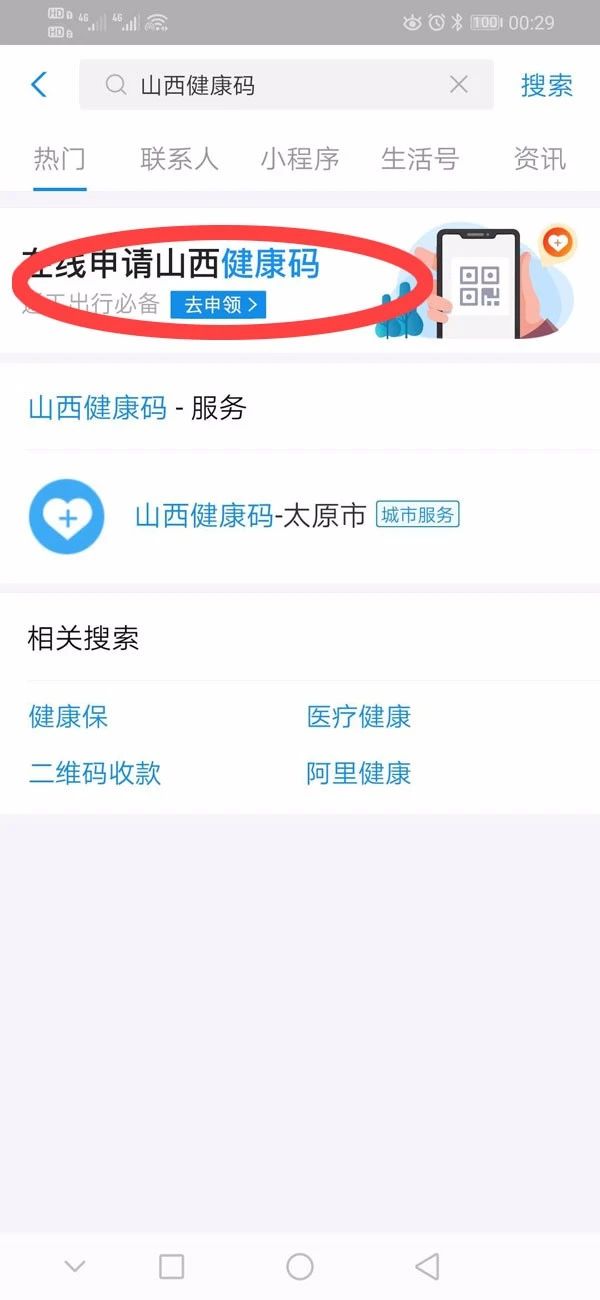Switch to the 资讯 tab
600x1300 pixels.
point(539,159)
